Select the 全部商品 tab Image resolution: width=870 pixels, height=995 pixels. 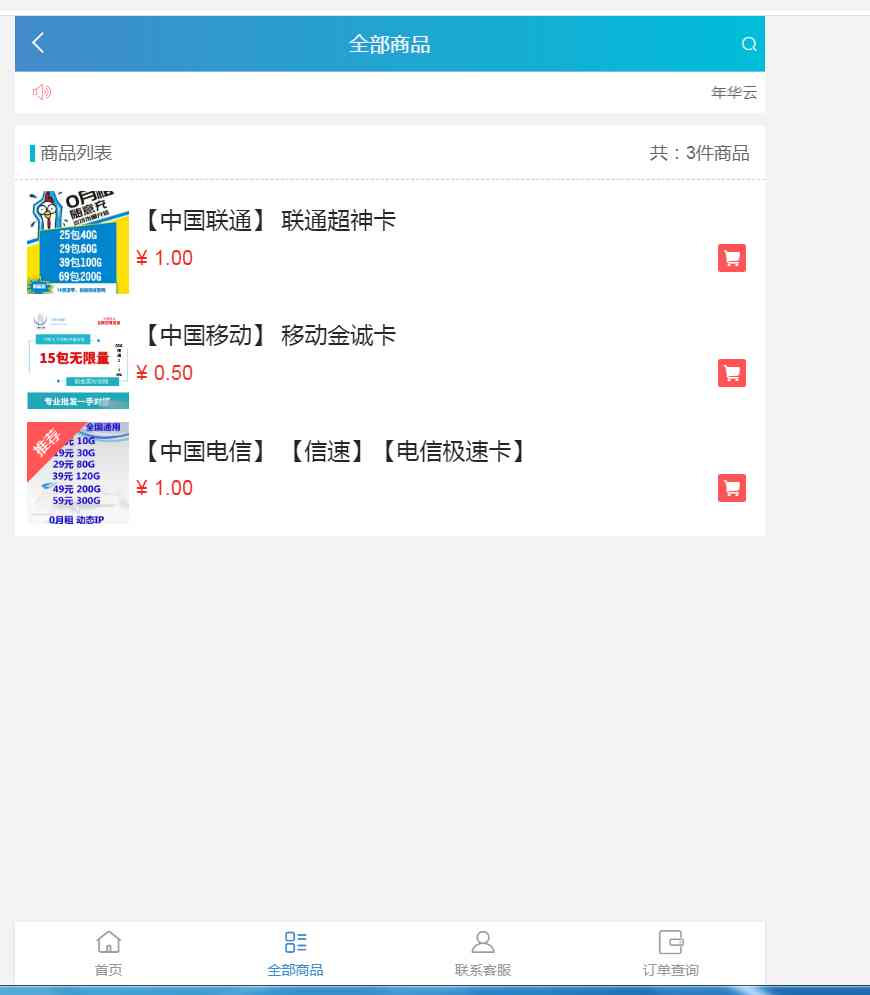[295, 953]
